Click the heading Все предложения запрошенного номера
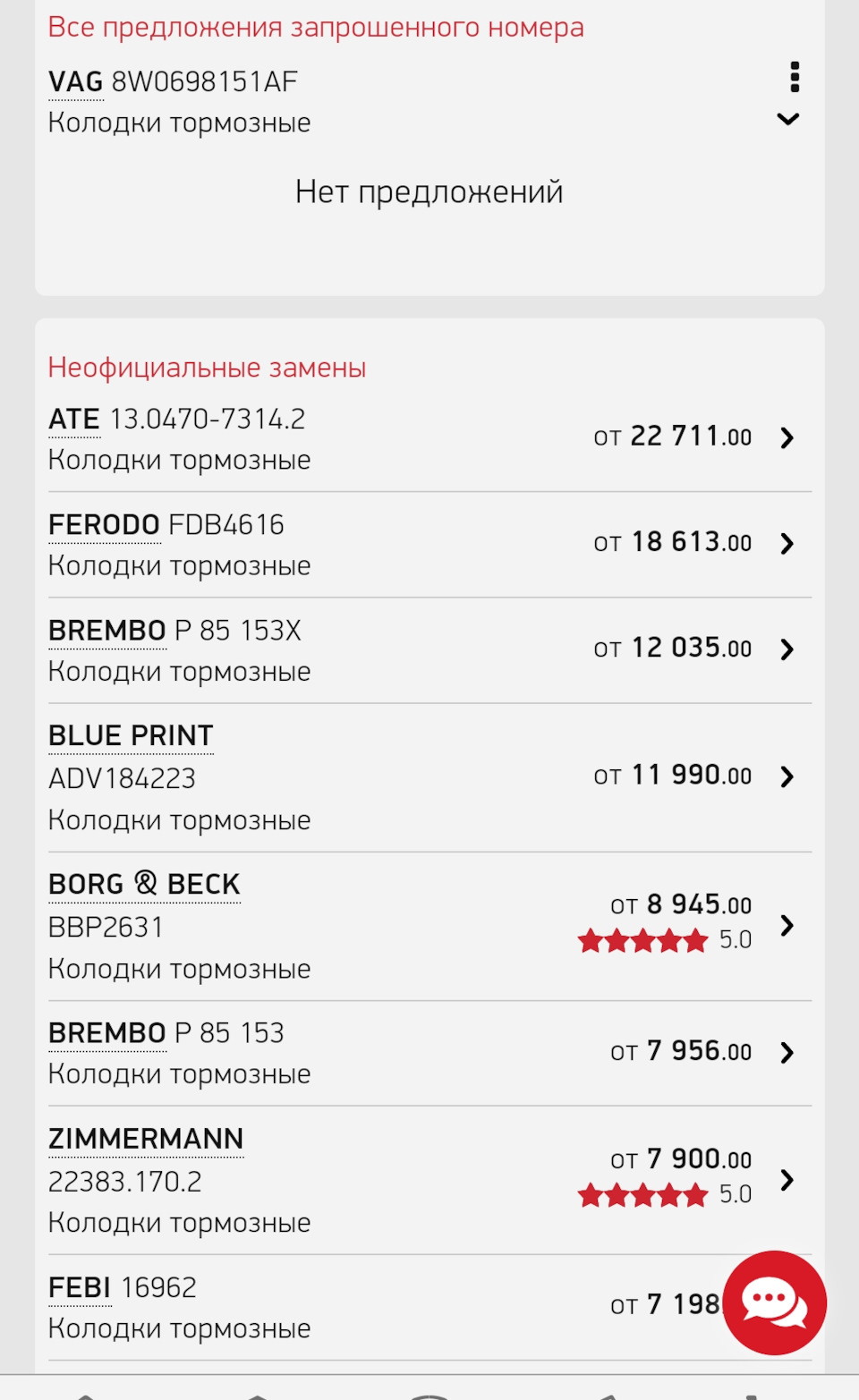The height and width of the screenshot is (1400, 859). point(317,27)
